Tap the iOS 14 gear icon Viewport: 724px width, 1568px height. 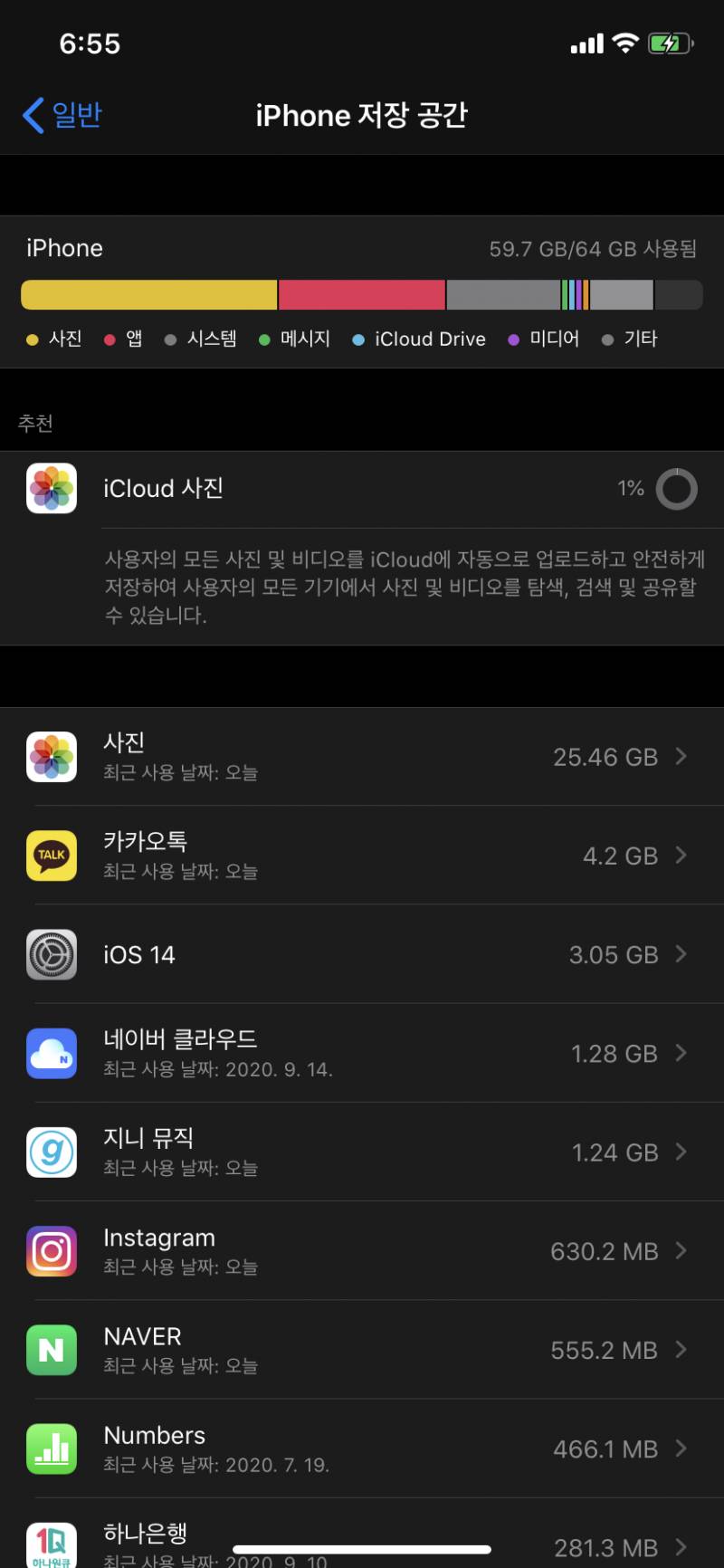click(x=52, y=954)
